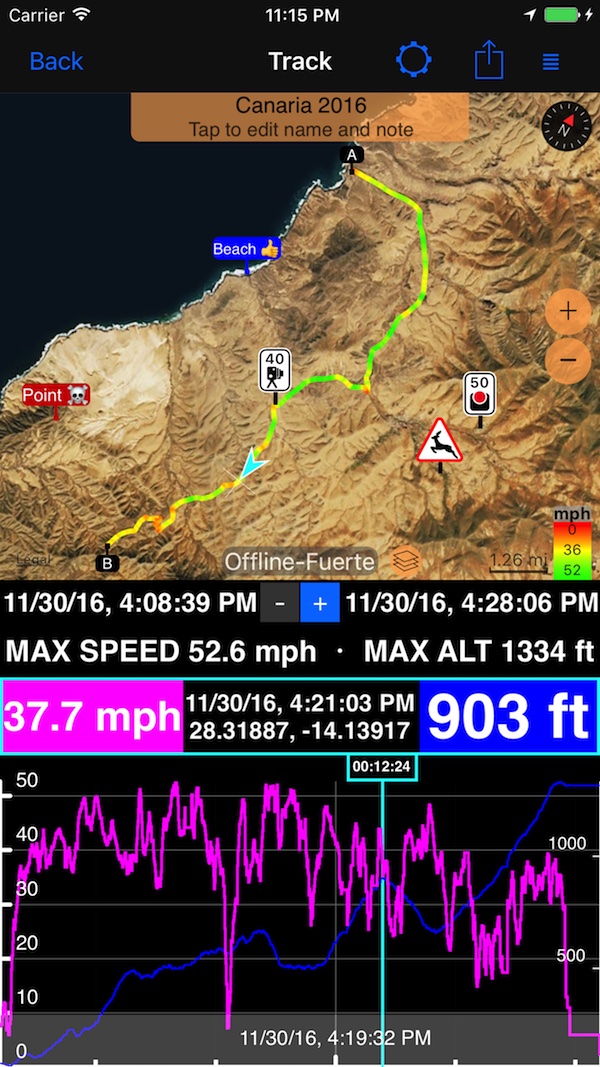Tap the deer warning sign marker
Image resolution: width=600 pixels, height=1067 pixels.
tap(439, 443)
